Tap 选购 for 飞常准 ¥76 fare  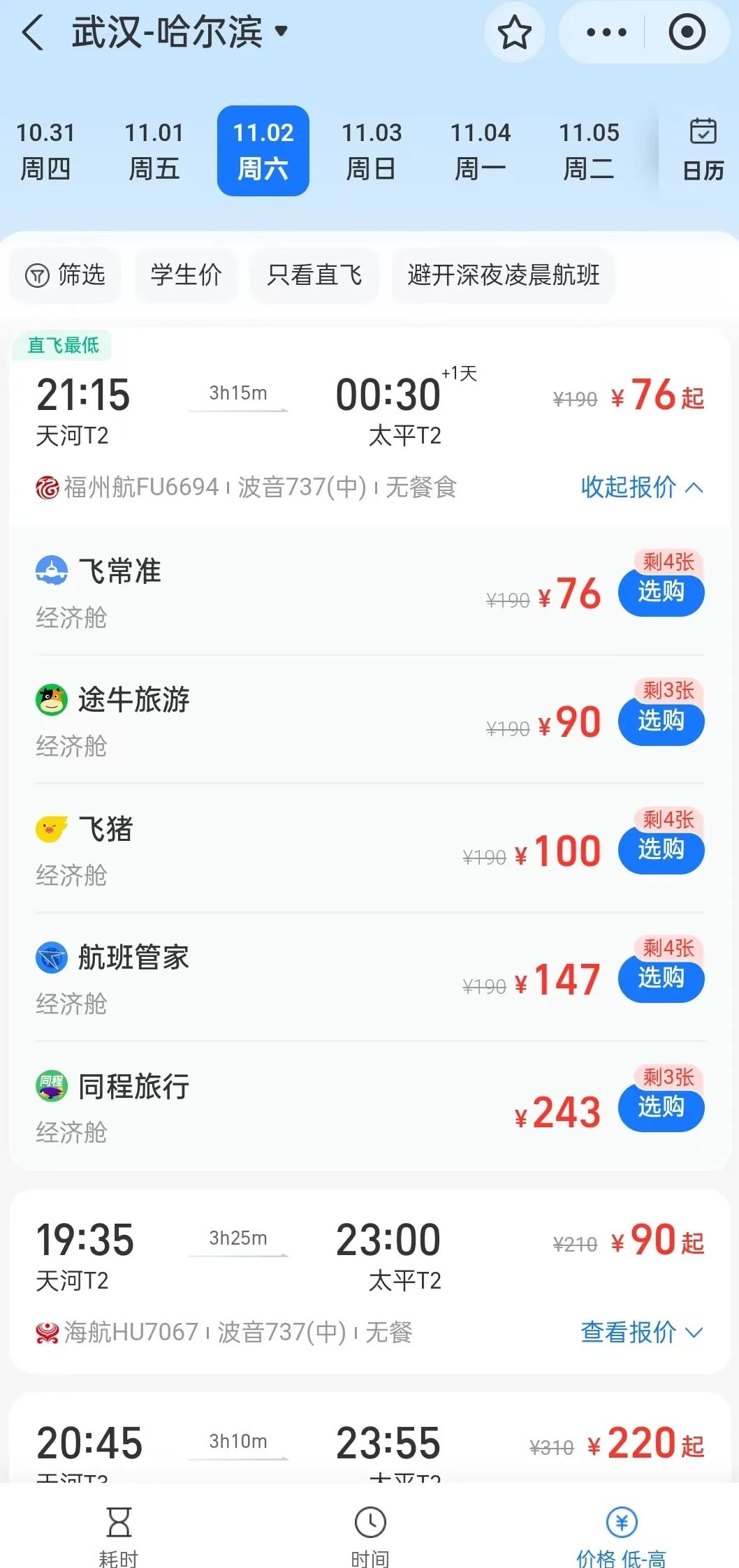click(661, 592)
